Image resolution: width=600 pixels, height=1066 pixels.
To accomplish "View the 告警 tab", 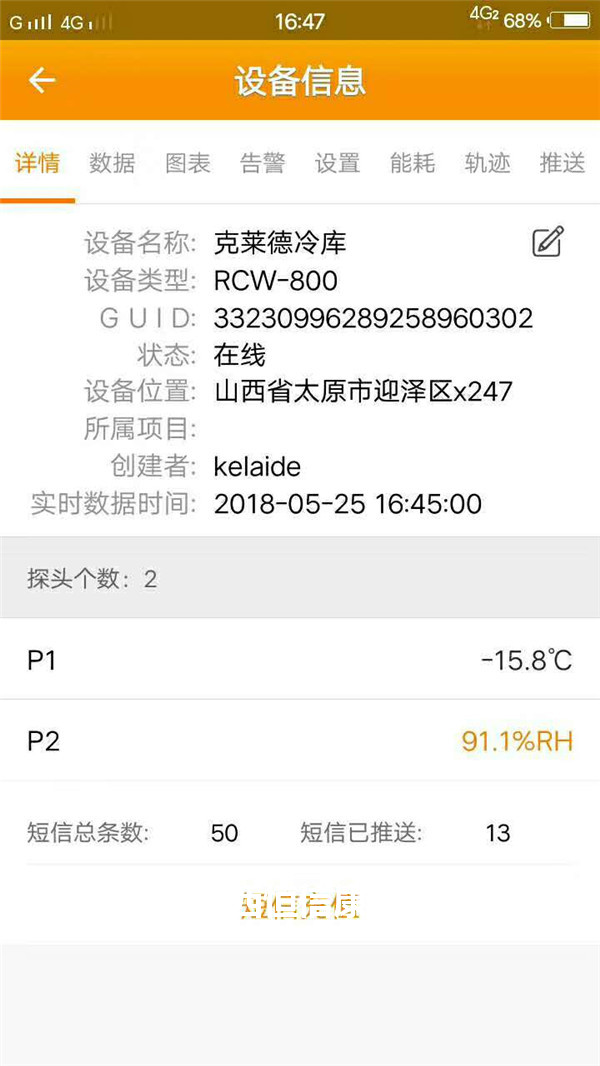I will (x=262, y=163).
